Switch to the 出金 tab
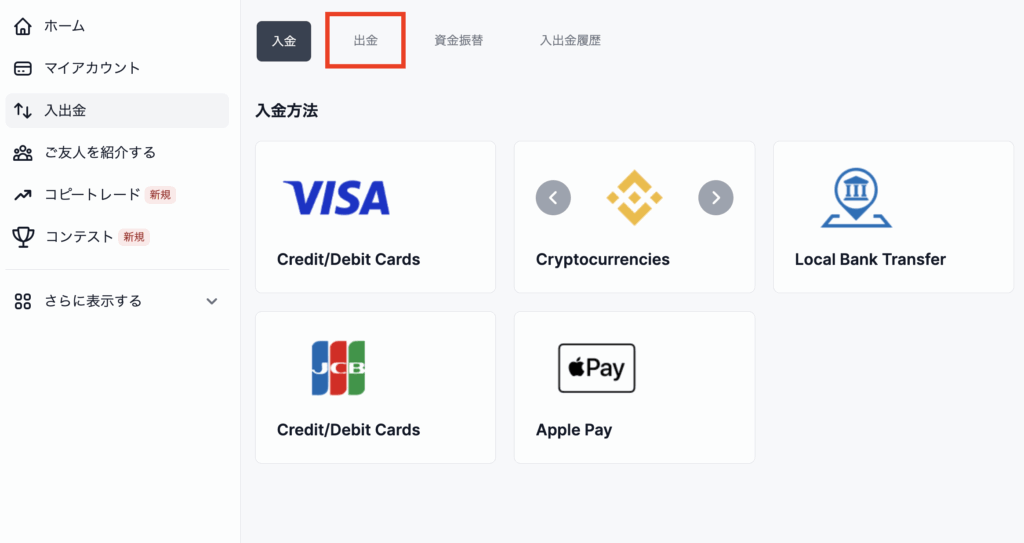The height and width of the screenshot is (543, 1024). (365, 41)
